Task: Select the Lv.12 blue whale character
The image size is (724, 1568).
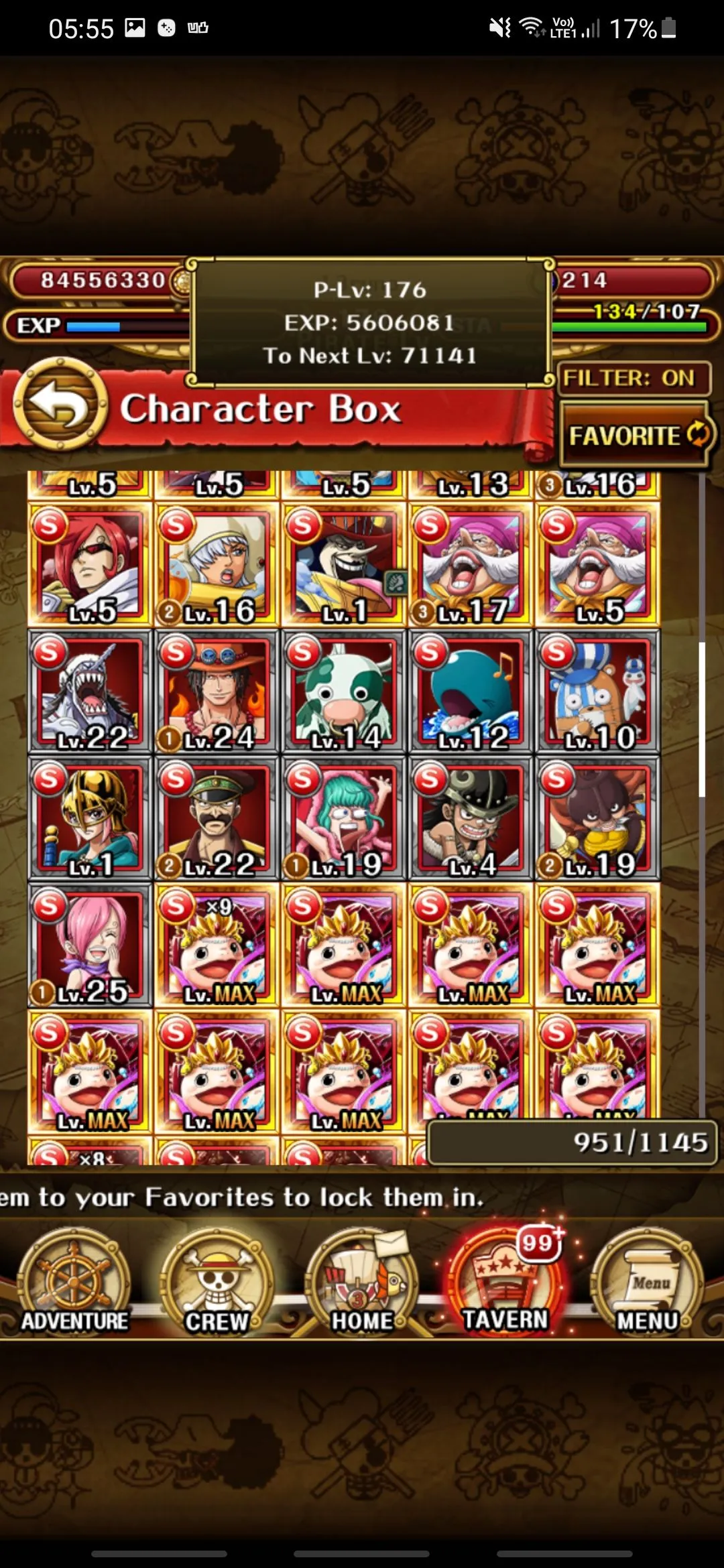Action: tap(471, 693)
